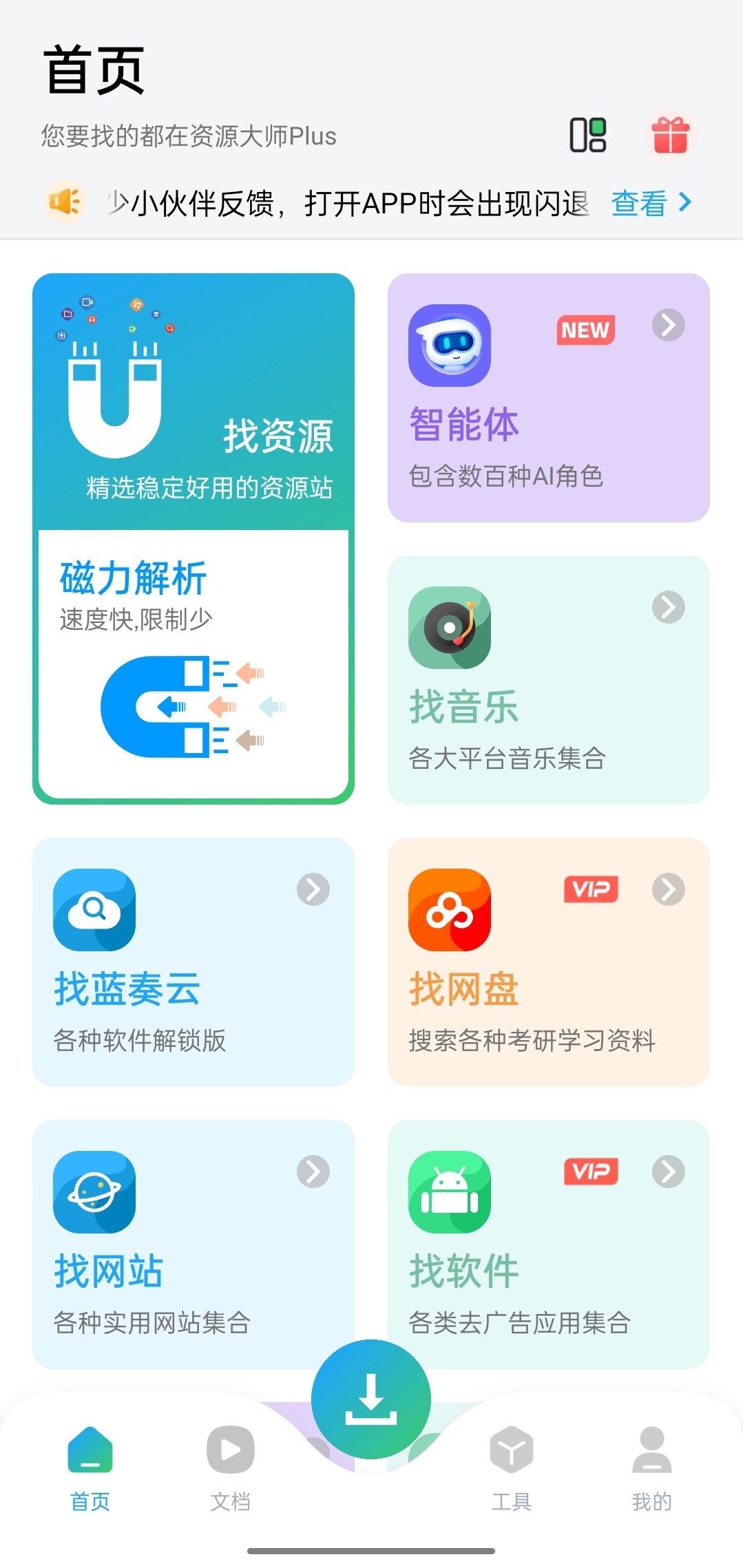Open the 找网盘 VIP card
Image resolution: width=743 pixels, height=1568 pixels.
click(x=548, y=962)
